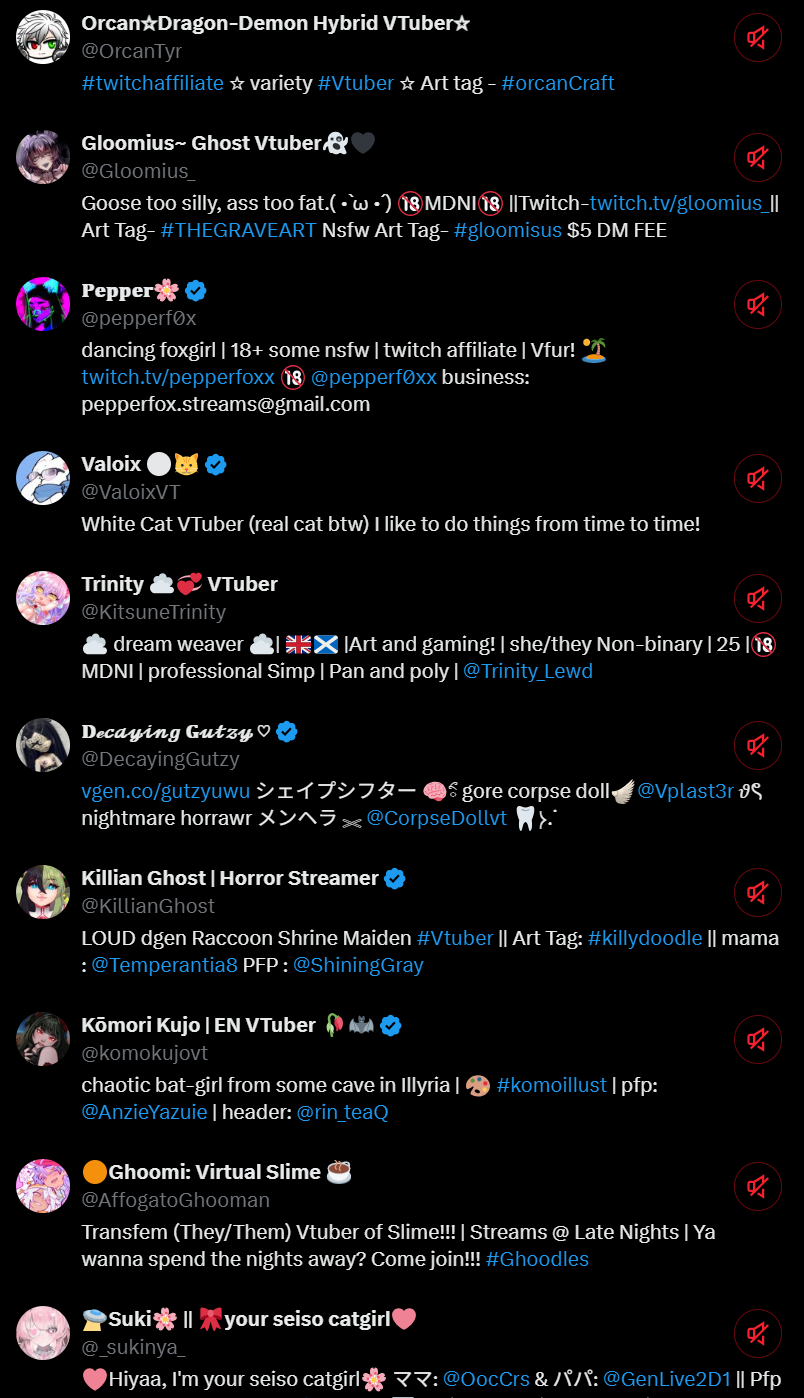
Task: Unmute Killian Ghost | Horror Streamer
Action: [x=758, y=892]
